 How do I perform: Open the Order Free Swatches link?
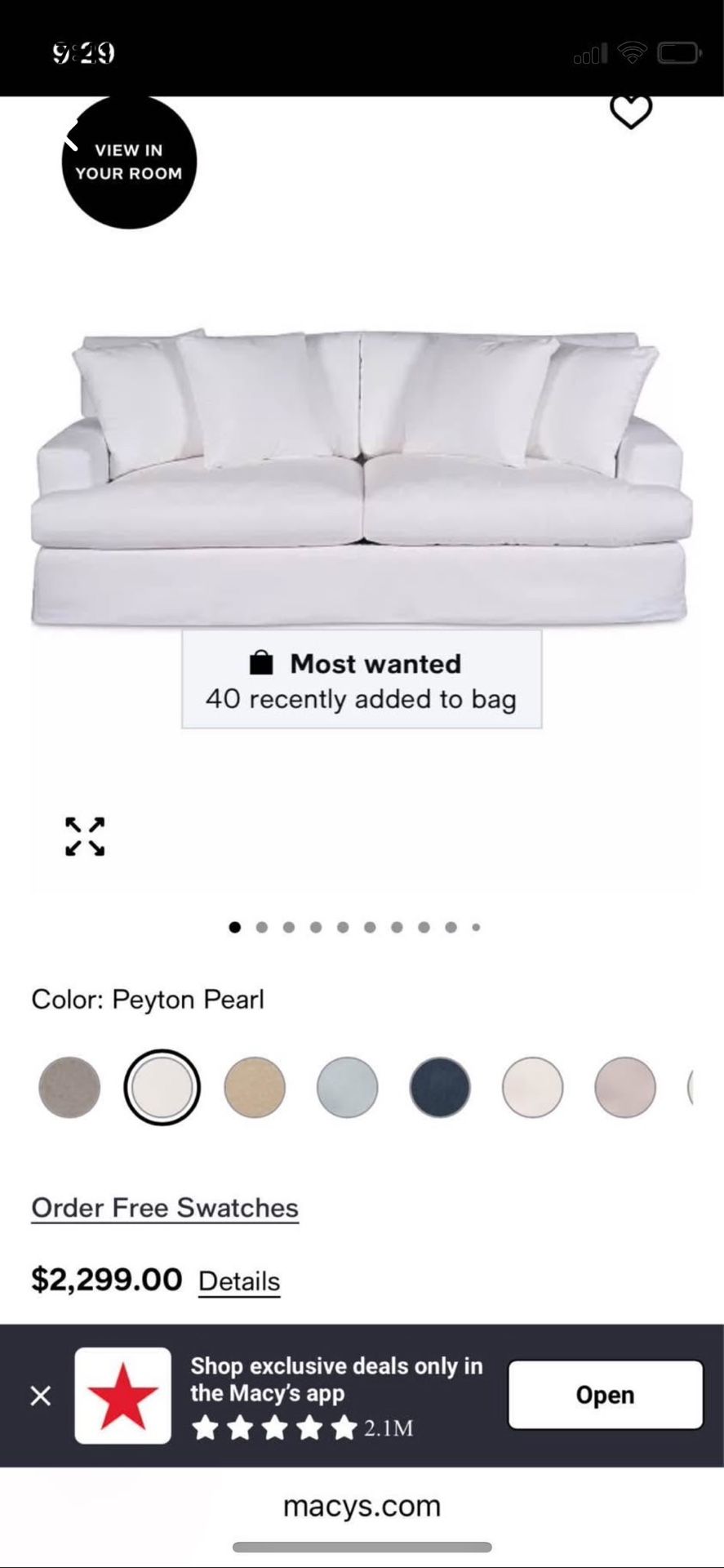point(163,1207)
